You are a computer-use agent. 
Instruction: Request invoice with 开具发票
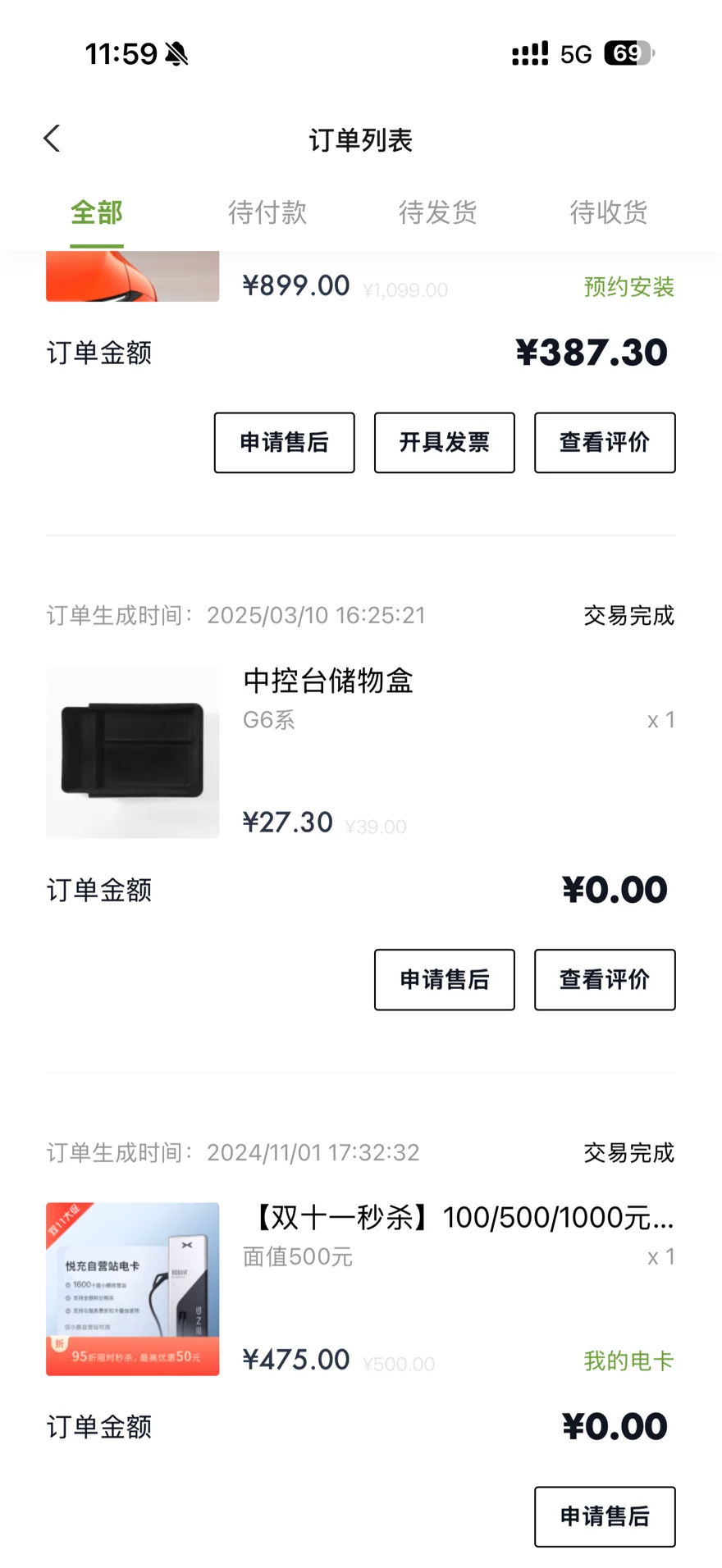444,443
